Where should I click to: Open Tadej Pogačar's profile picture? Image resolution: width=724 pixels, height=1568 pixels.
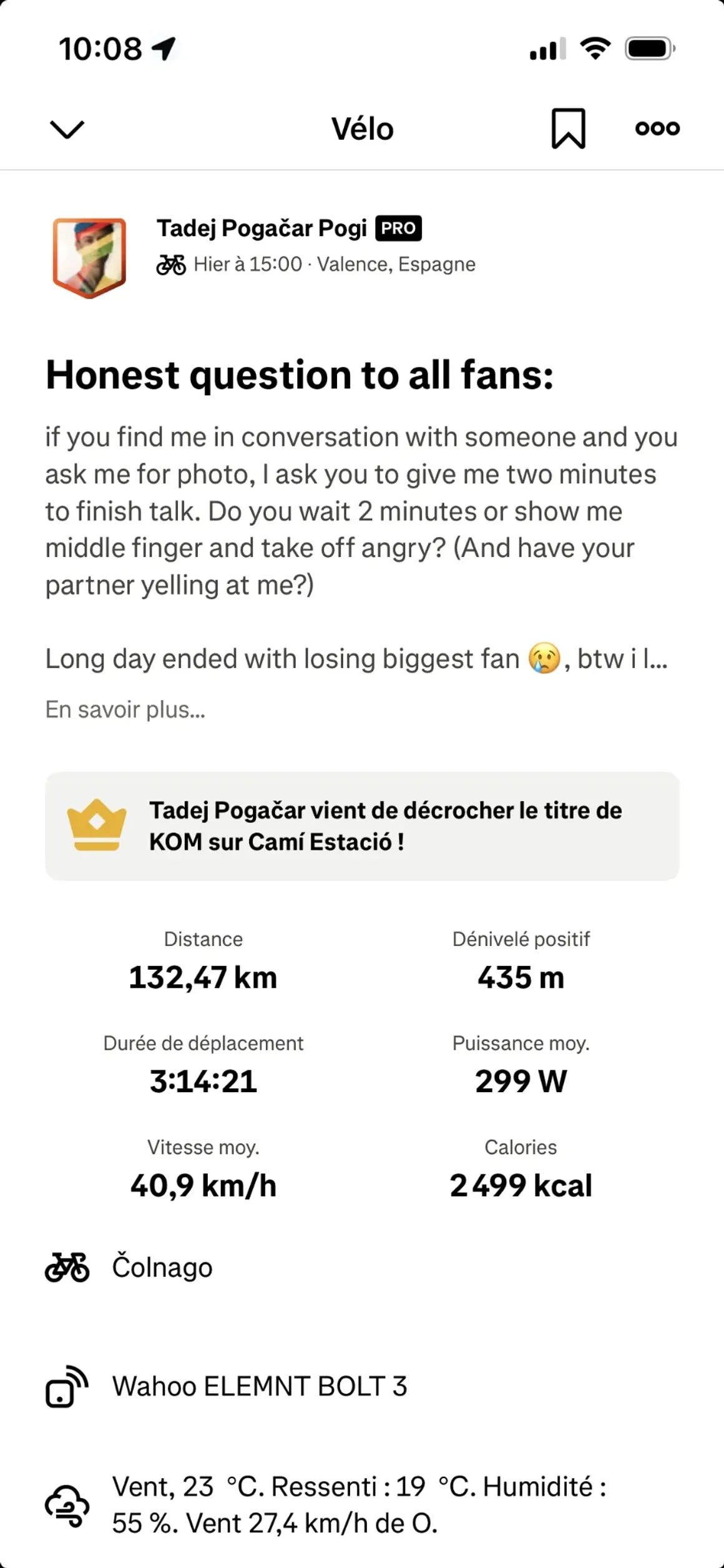(x=89, y=257)
